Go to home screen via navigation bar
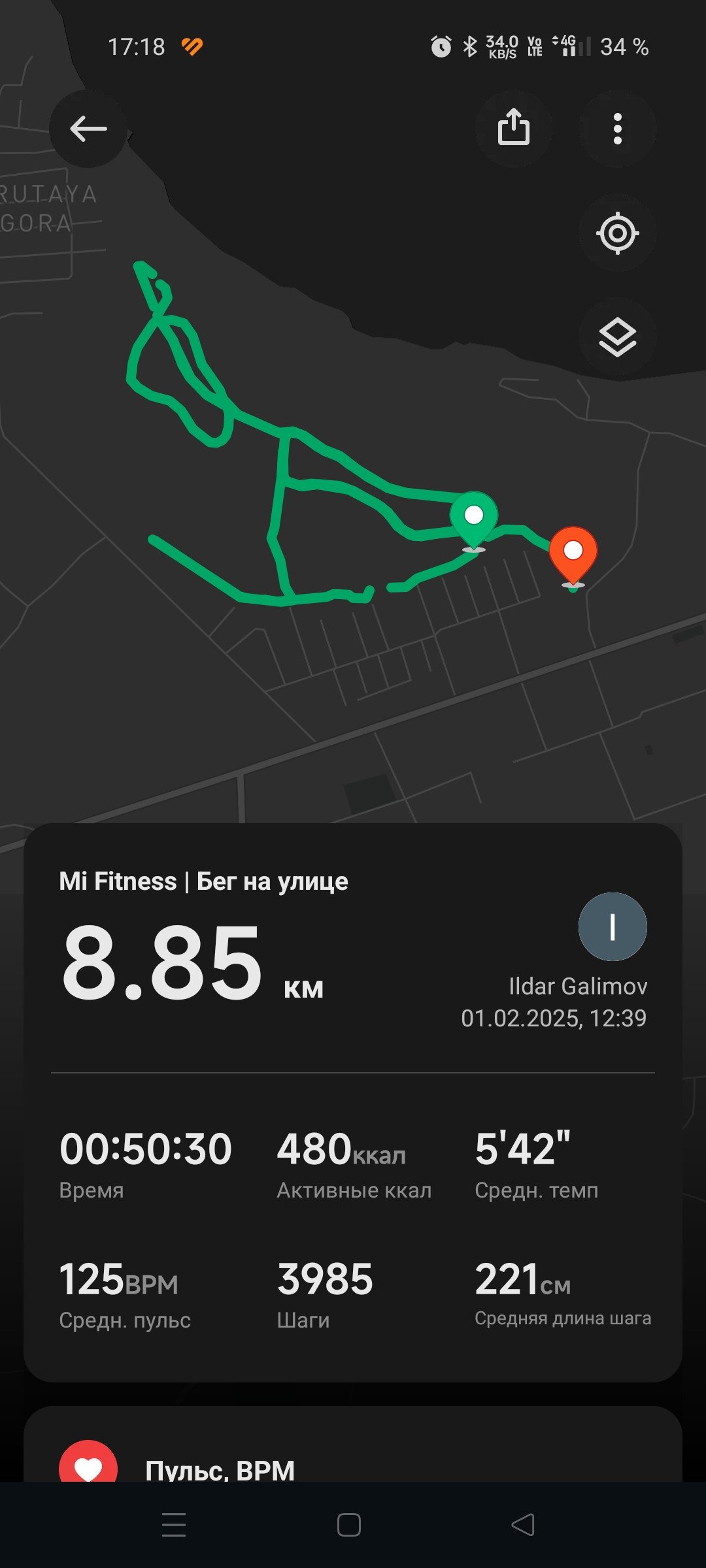This screenshot has width=706, height=1568. tap(349, 1525)
